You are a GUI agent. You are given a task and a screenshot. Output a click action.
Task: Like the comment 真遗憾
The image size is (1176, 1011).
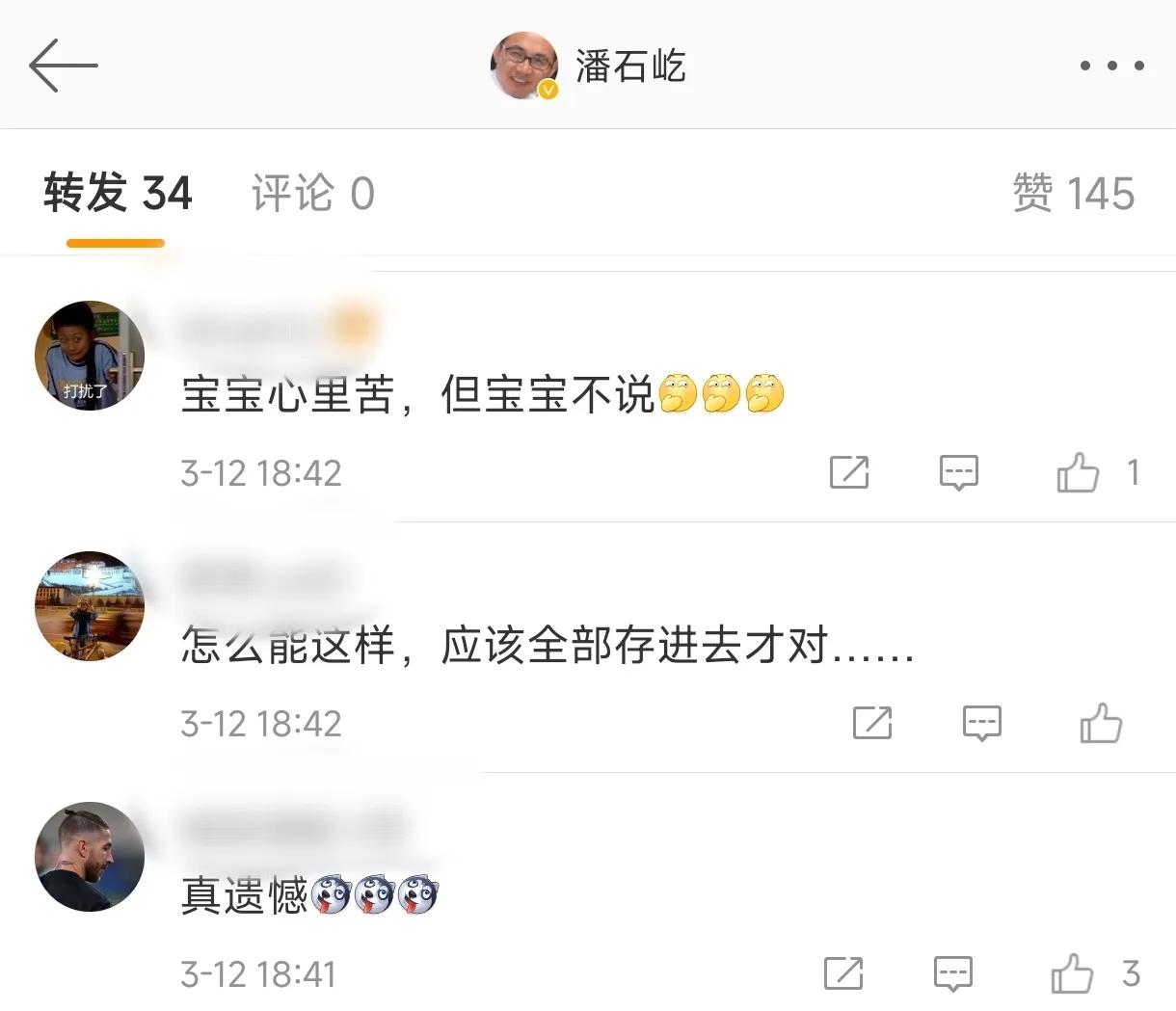1072,973
